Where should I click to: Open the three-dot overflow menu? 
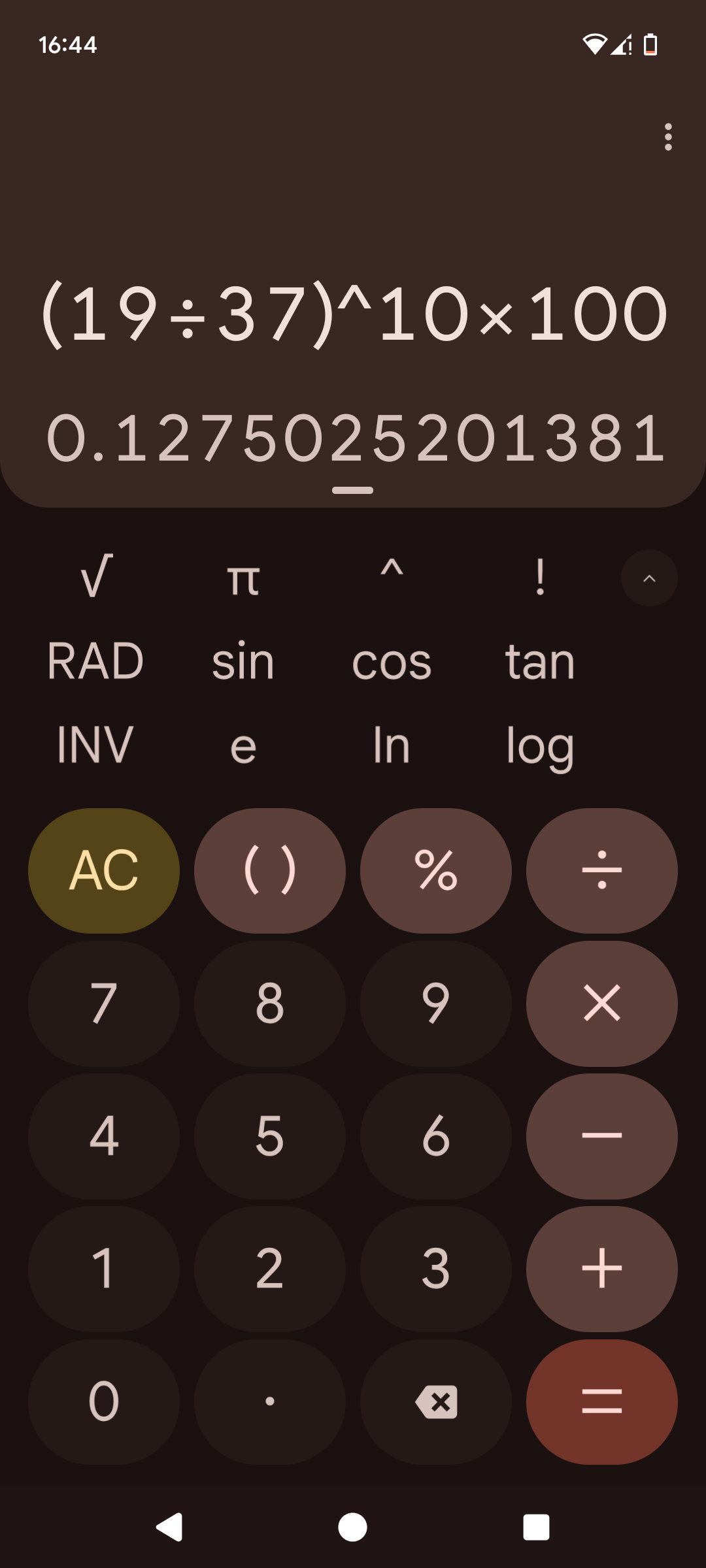[667, 137]
